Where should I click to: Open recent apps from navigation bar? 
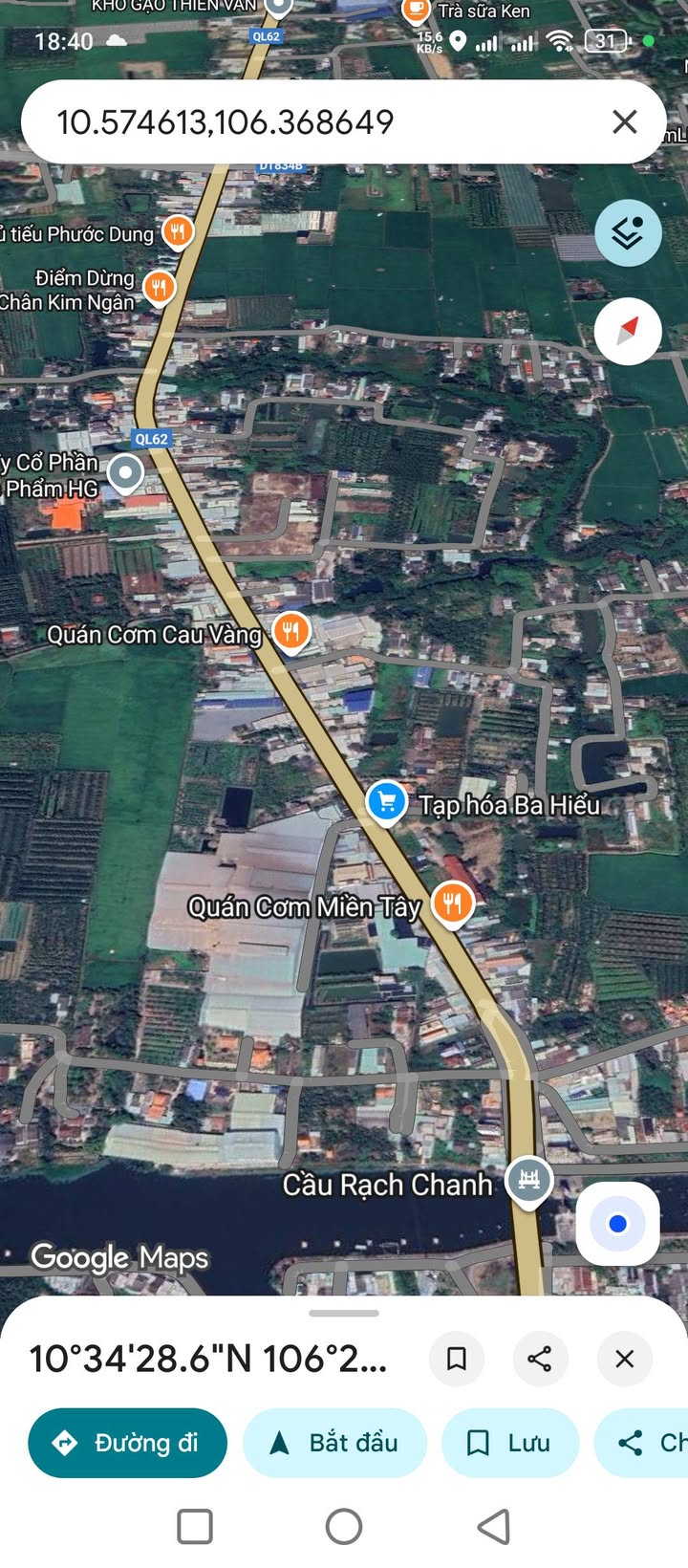[195, 1527]
